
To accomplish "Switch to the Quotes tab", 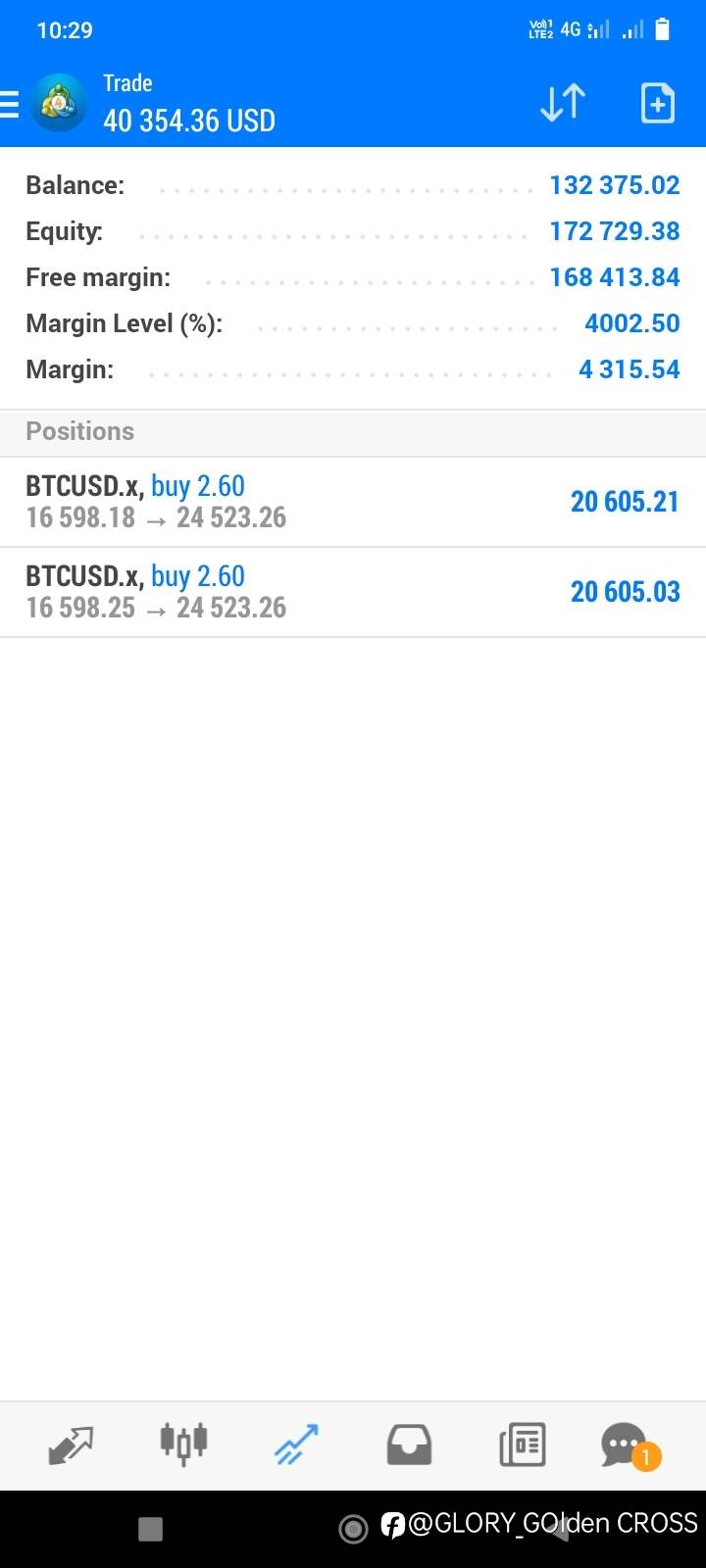I will [x=71, y=1445].
